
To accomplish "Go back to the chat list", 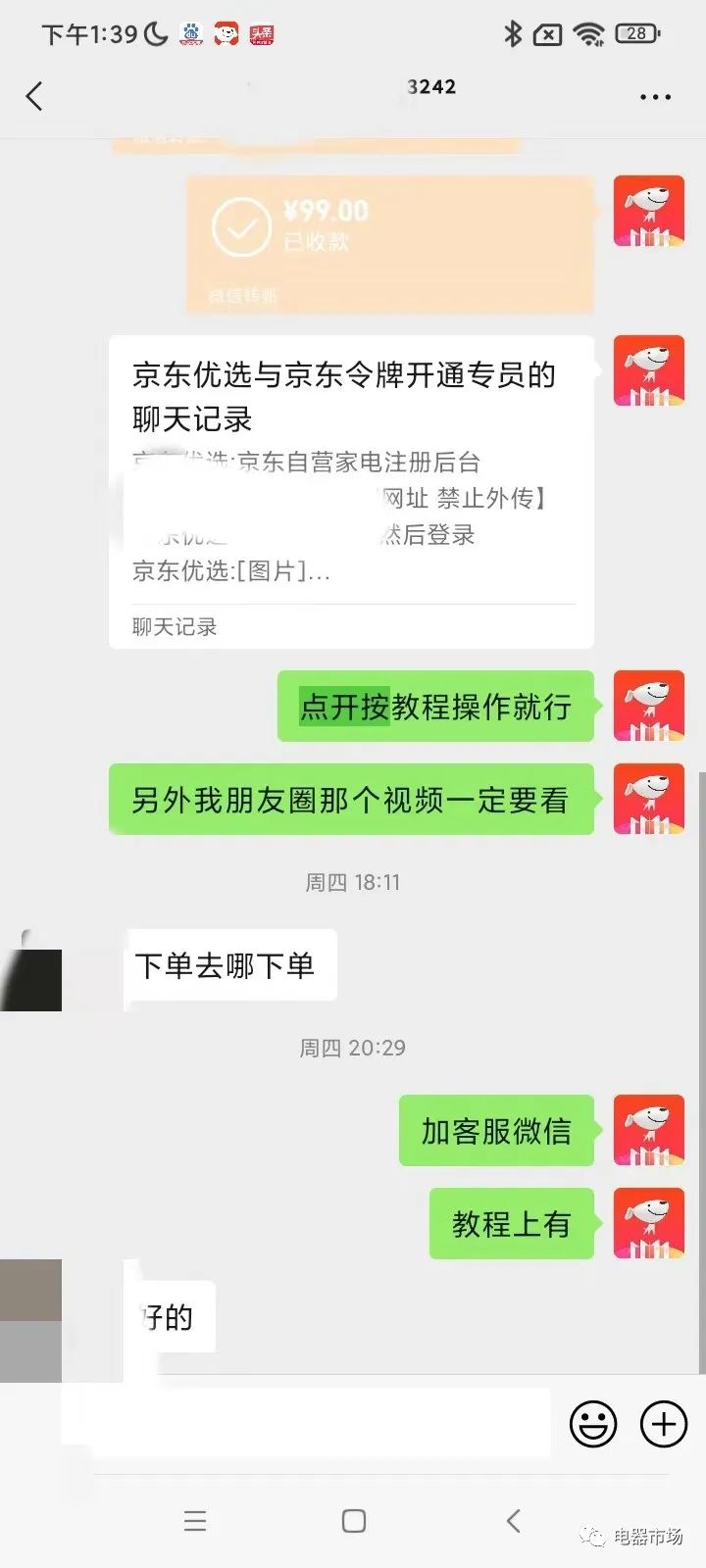I will [35, 96].
